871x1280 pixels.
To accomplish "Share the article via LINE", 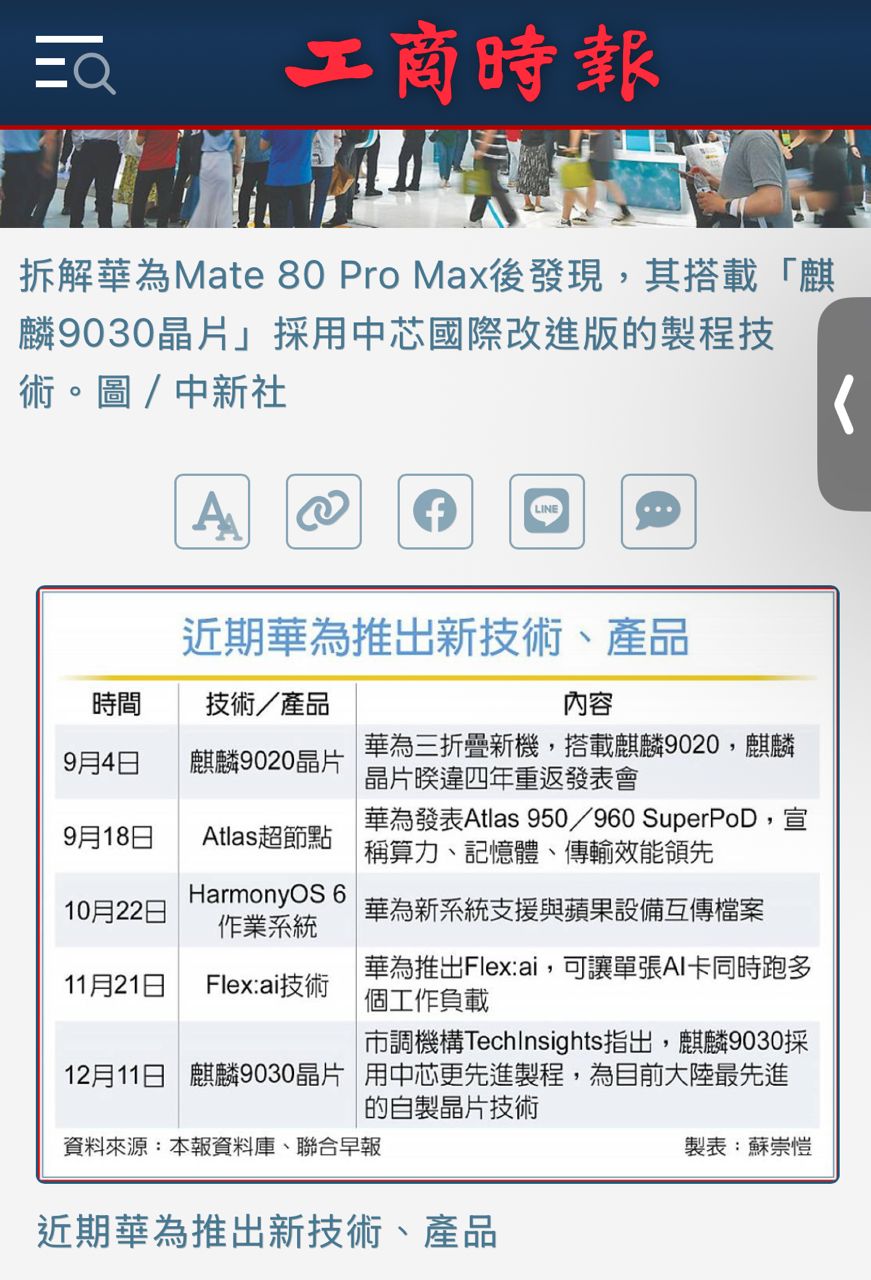I will pos(547,512).
